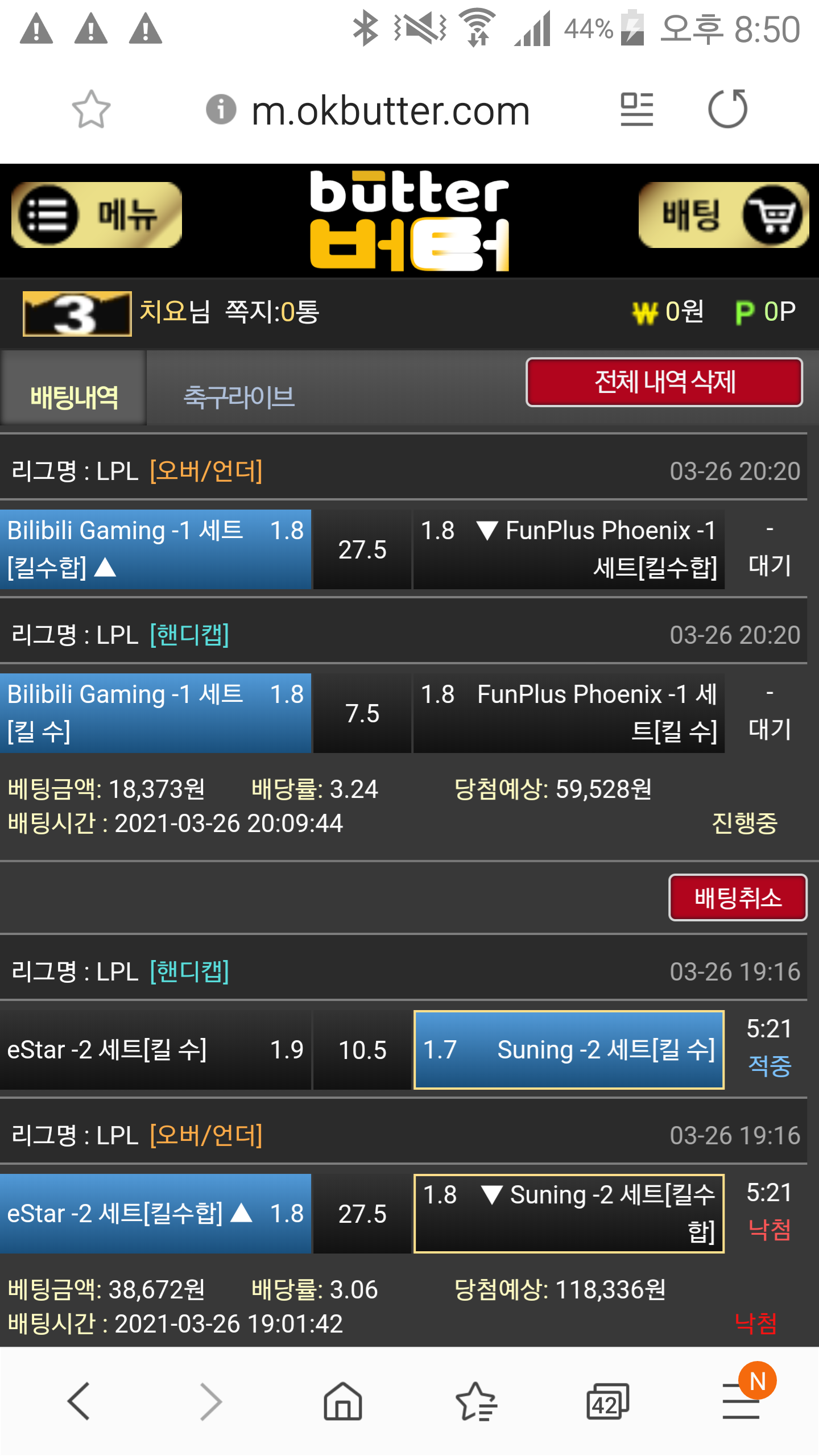819x1456 pixels.
Task: Open the 배팅 cart
Action: (x=723, y=215)
